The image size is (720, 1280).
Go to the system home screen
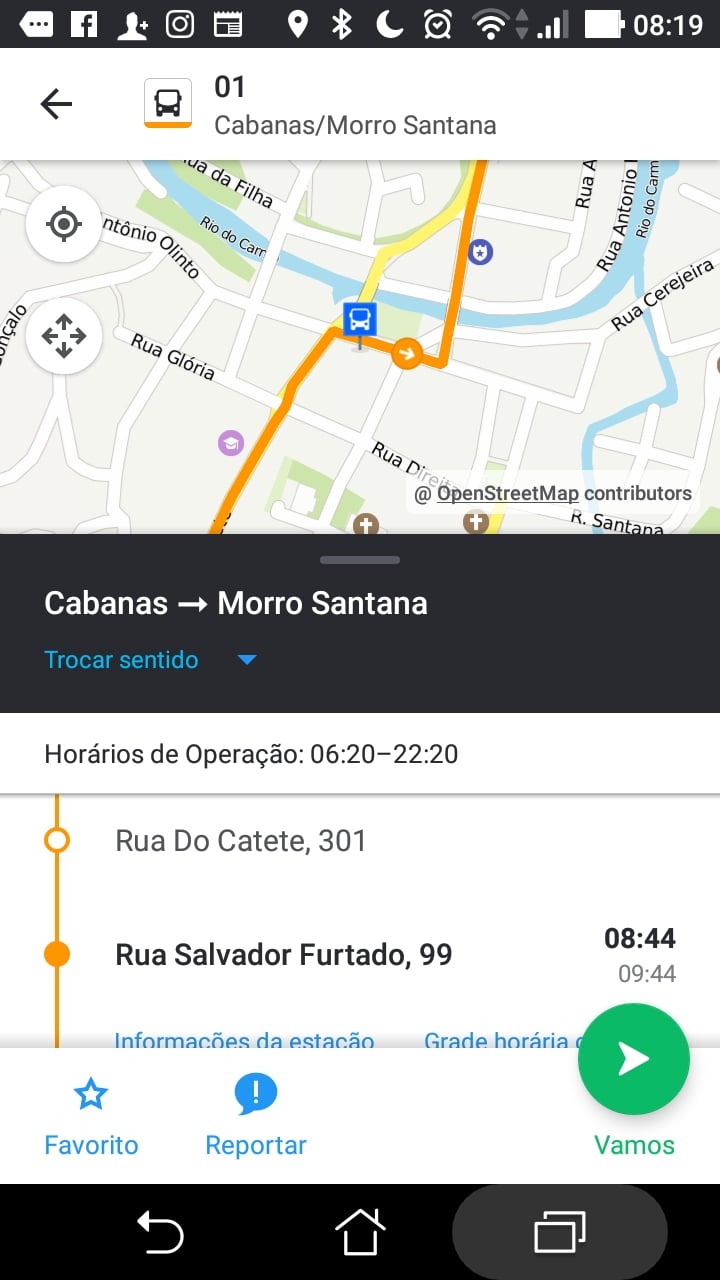(360, 1231)
